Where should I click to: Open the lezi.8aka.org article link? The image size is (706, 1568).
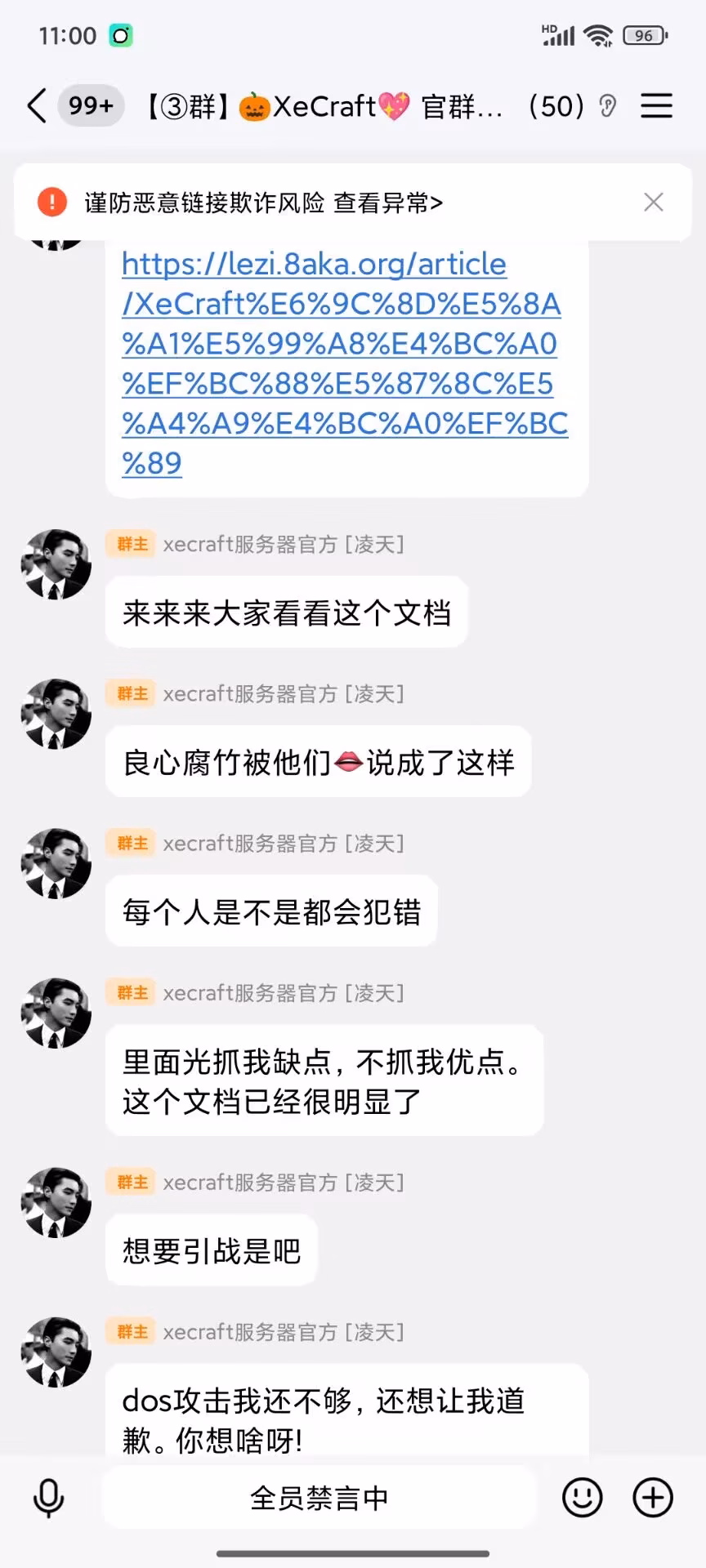click(x=343, y=363)
